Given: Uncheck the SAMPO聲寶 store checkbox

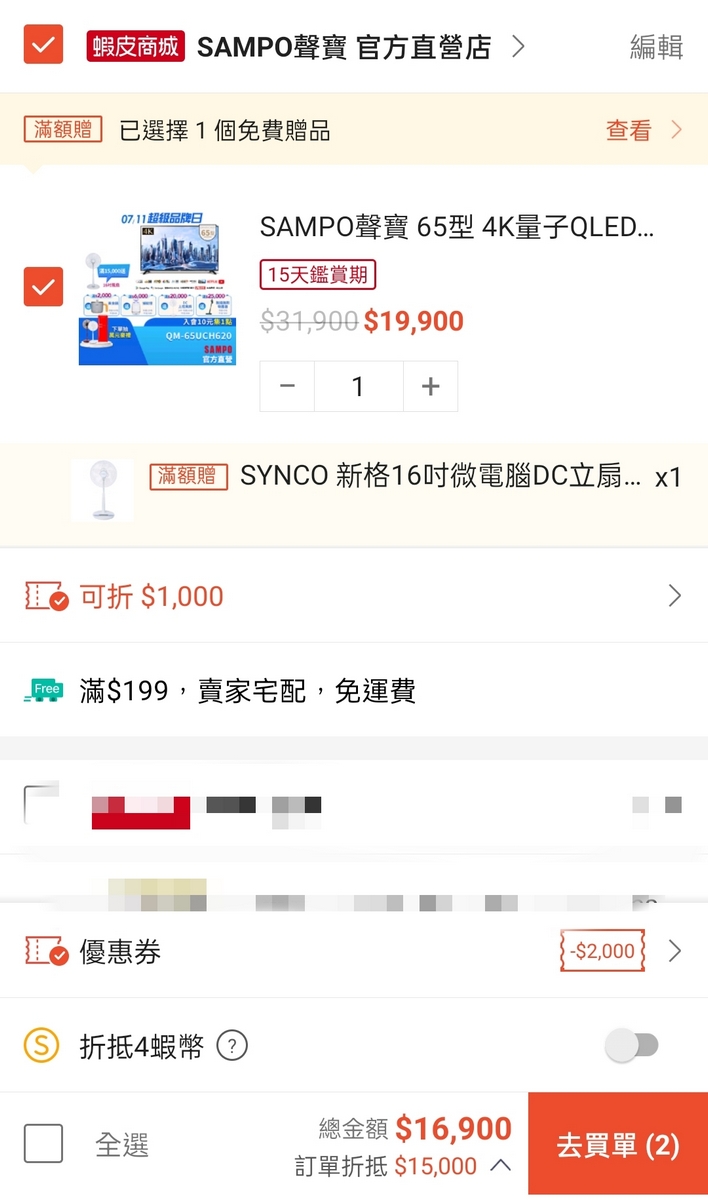Looking at the screenshot, I should click(x=43, y=45).
